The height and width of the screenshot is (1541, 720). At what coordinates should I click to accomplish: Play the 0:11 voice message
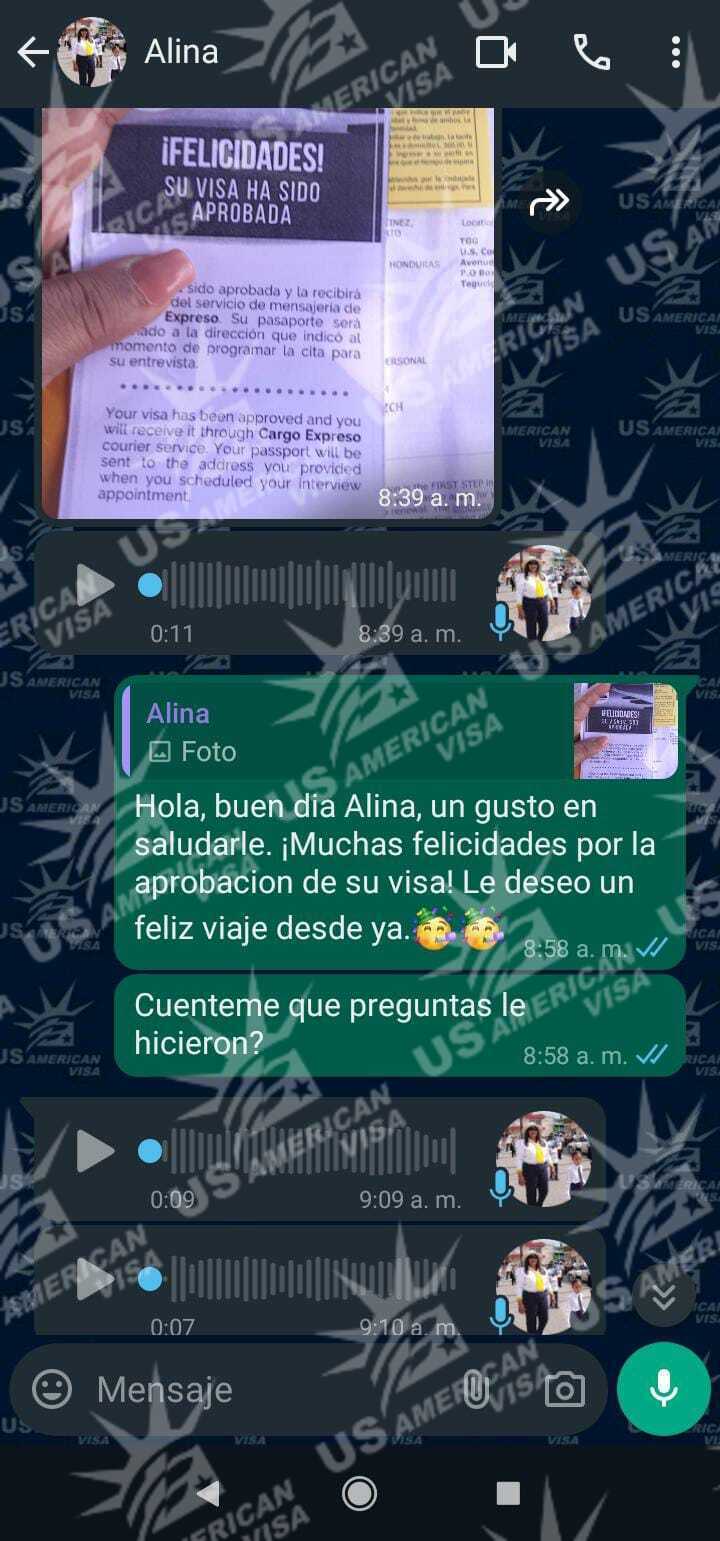96,585
